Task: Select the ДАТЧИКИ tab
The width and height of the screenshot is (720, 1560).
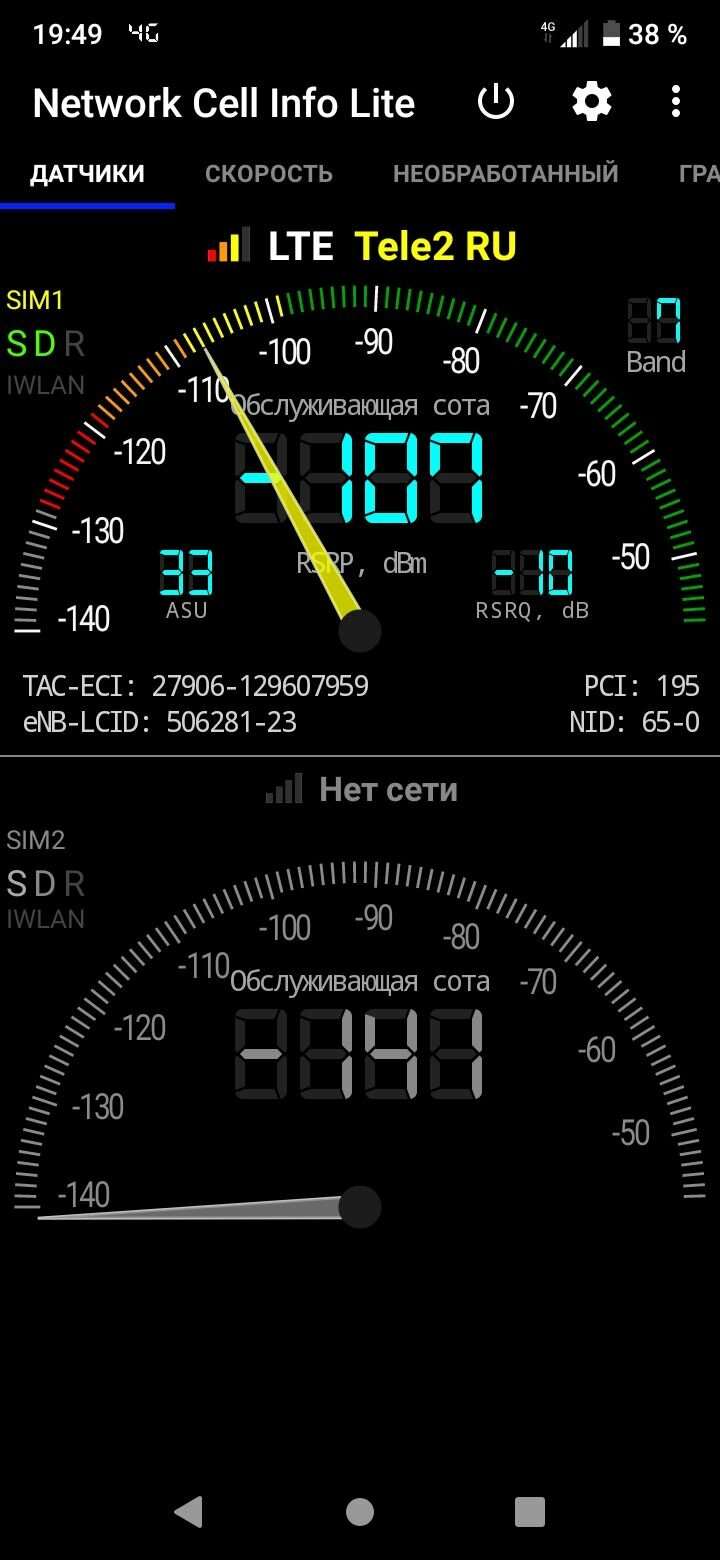Action: [87, 174]
